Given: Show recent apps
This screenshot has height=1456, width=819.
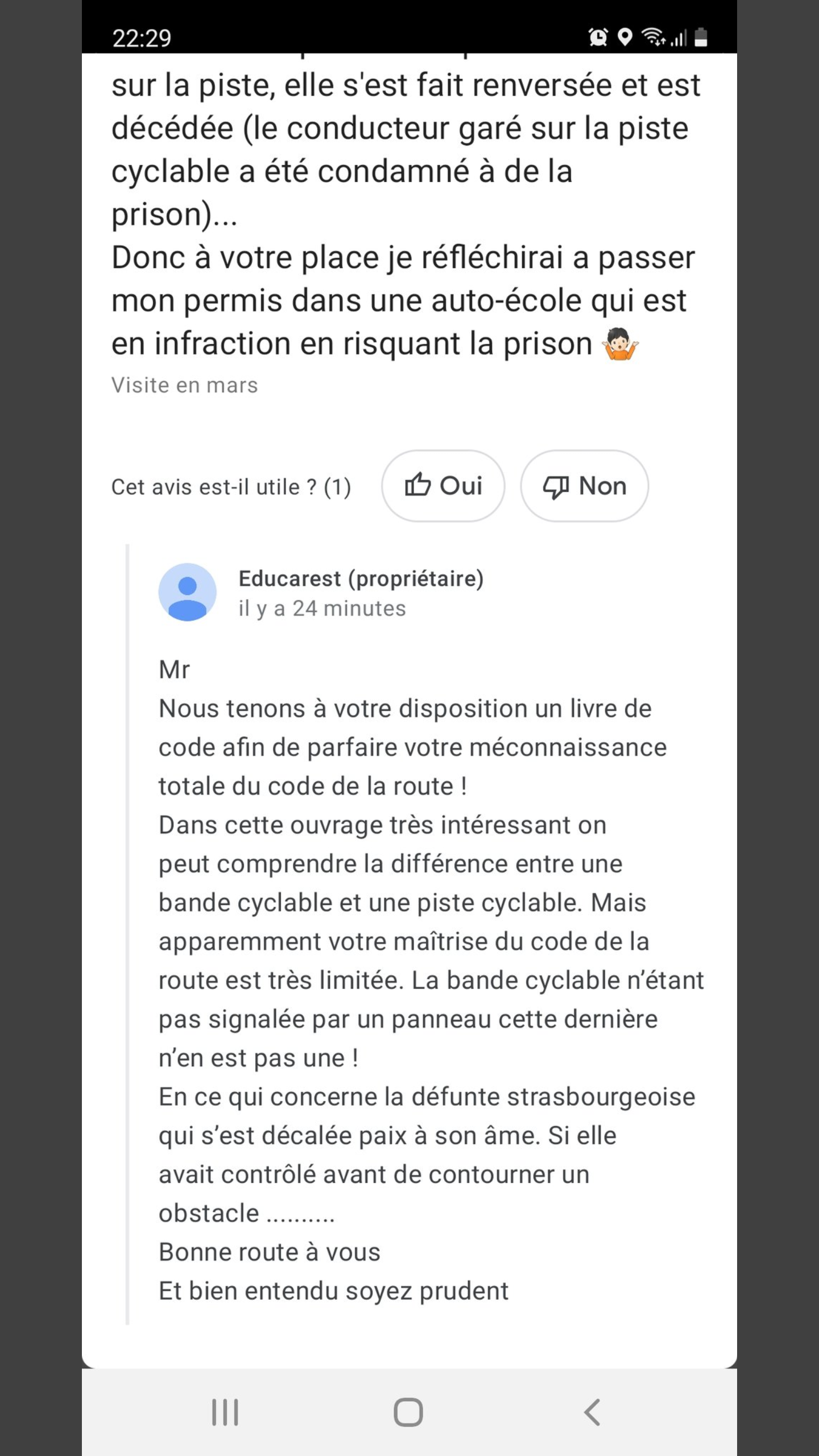Looking at the screenshot, I should pyautogui.click(x=225, y=1412).
